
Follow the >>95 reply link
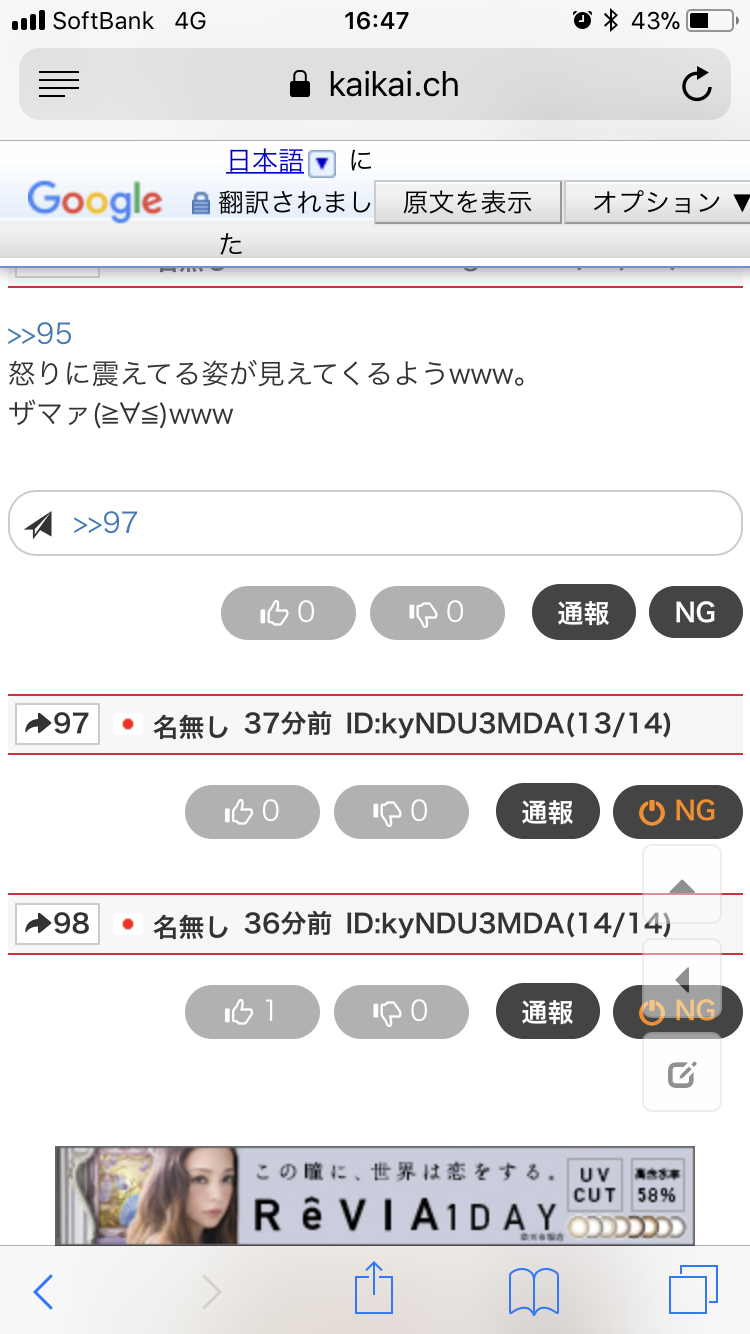(40, 334)
